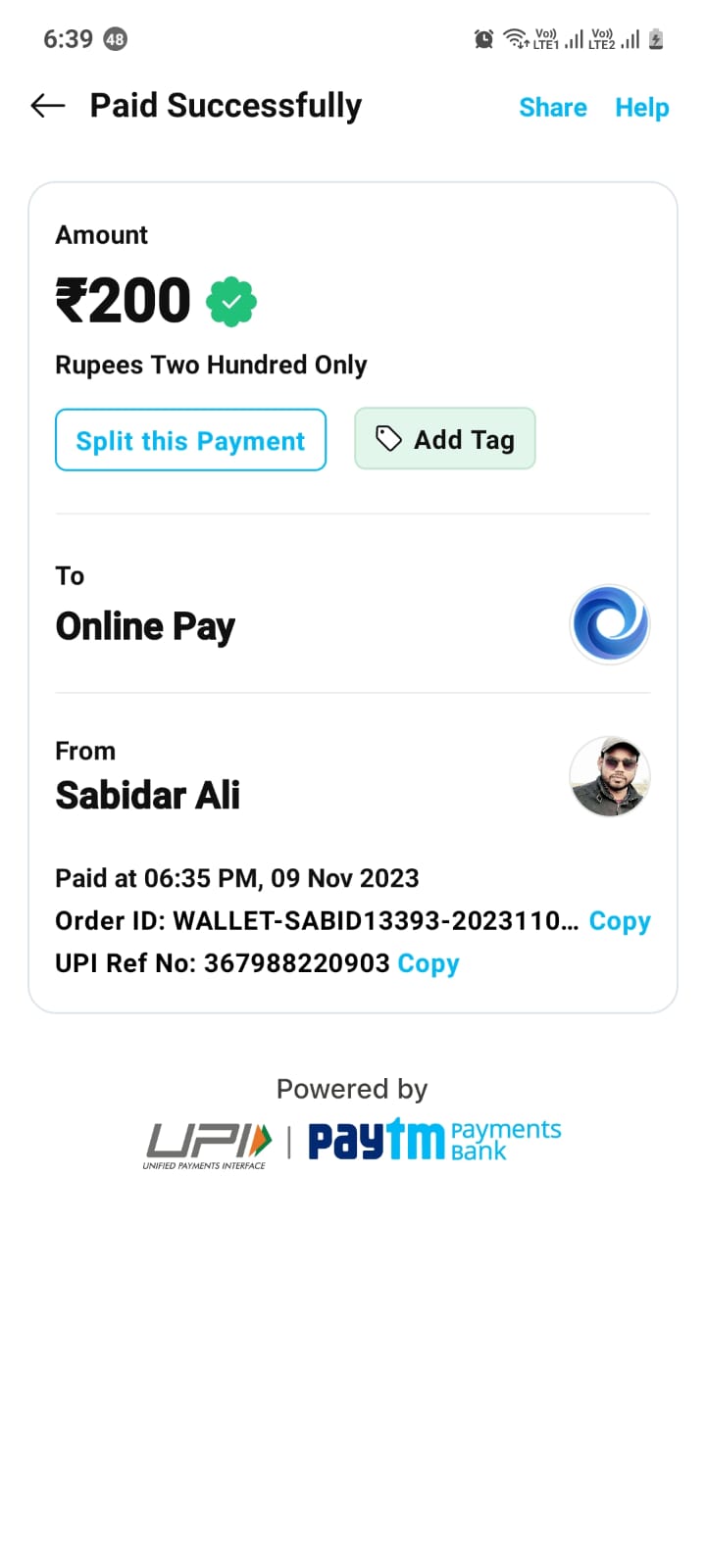Add a tag to this payment
This screenshot has height=1568, width=706.
point(445,439)
